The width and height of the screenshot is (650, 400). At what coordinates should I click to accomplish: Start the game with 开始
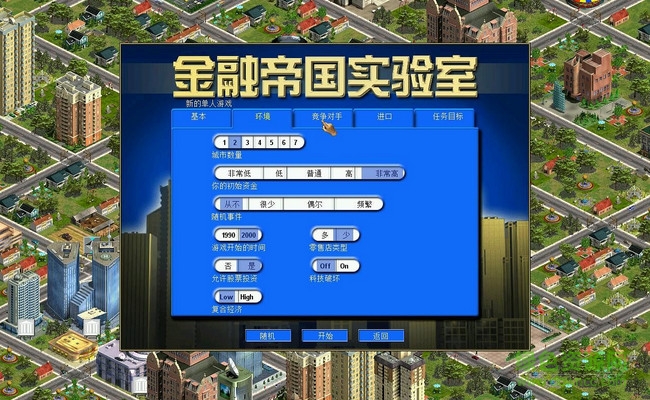click(x=324, y=336)
